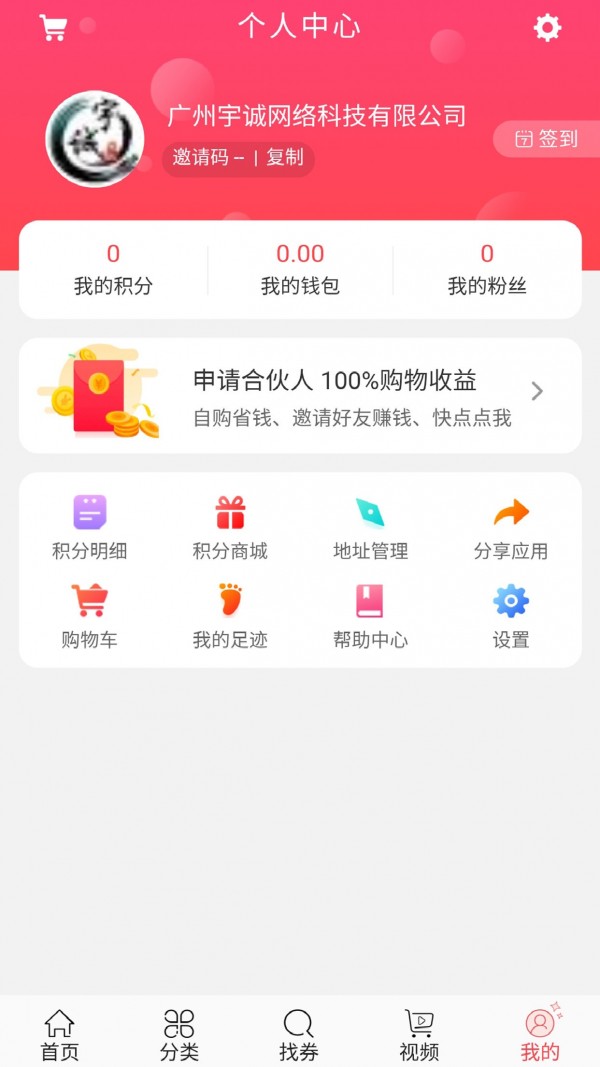This screenshot has width=600, height=1067.
Task: Open the profile avatar picture
Action: tap(95, 139)
